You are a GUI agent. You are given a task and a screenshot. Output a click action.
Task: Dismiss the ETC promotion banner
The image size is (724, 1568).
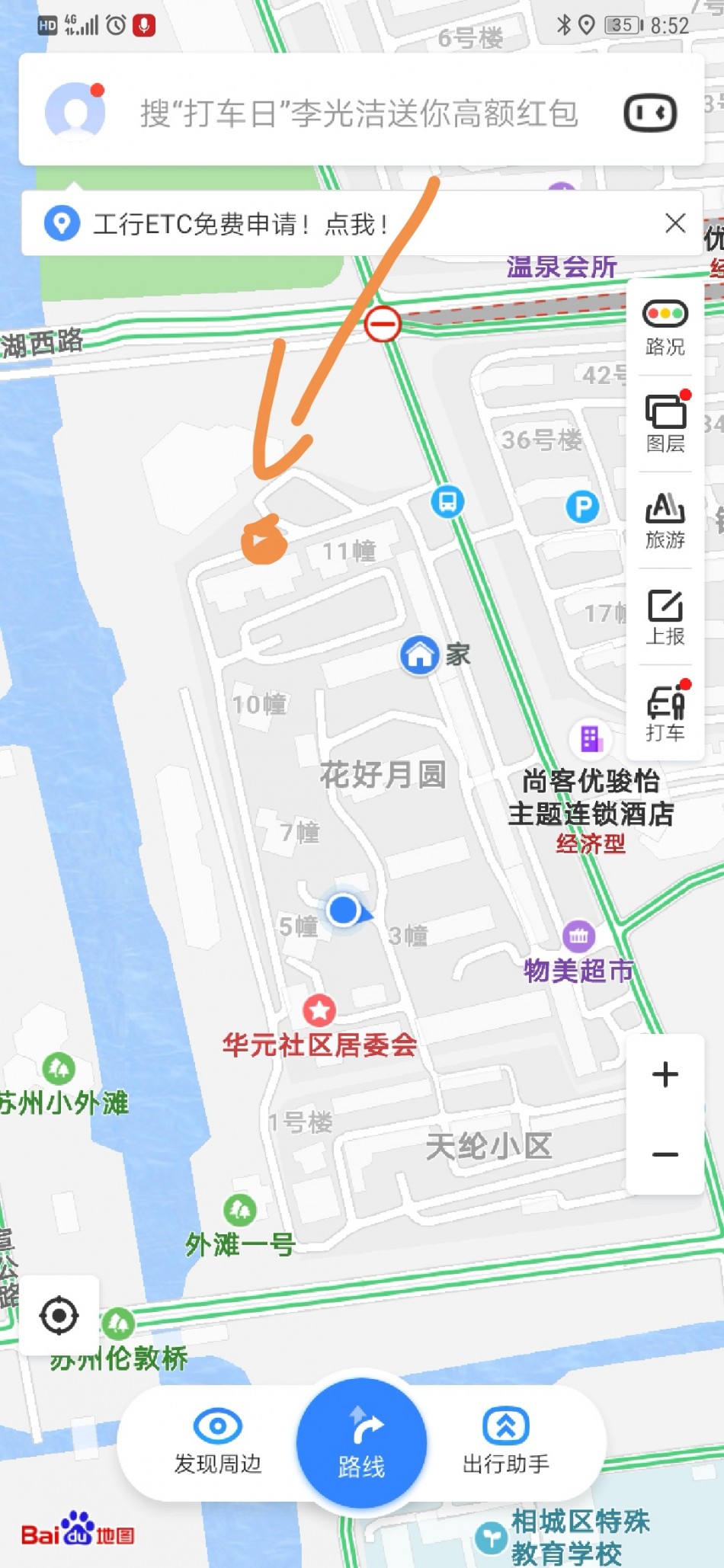click(x=674, y=223)
